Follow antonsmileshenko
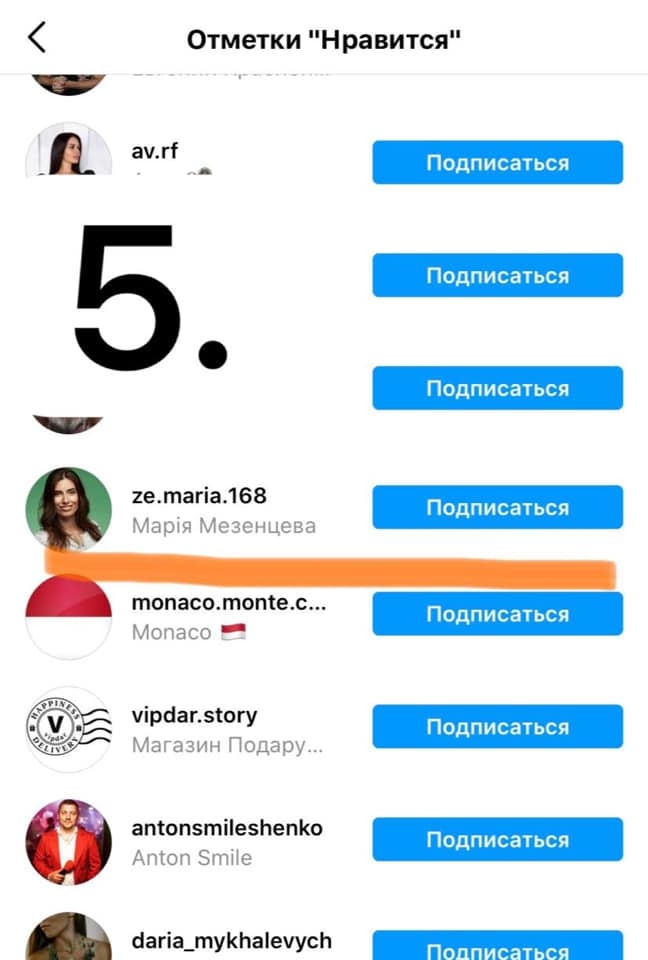 [x=497, y=840]
